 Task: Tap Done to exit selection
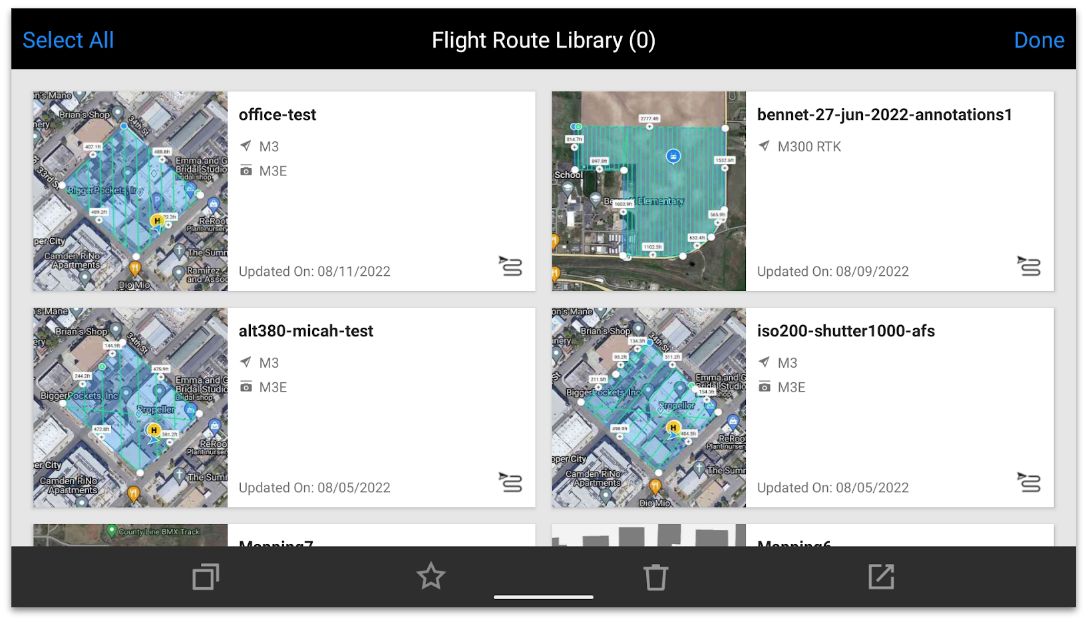click(1038, 40)
